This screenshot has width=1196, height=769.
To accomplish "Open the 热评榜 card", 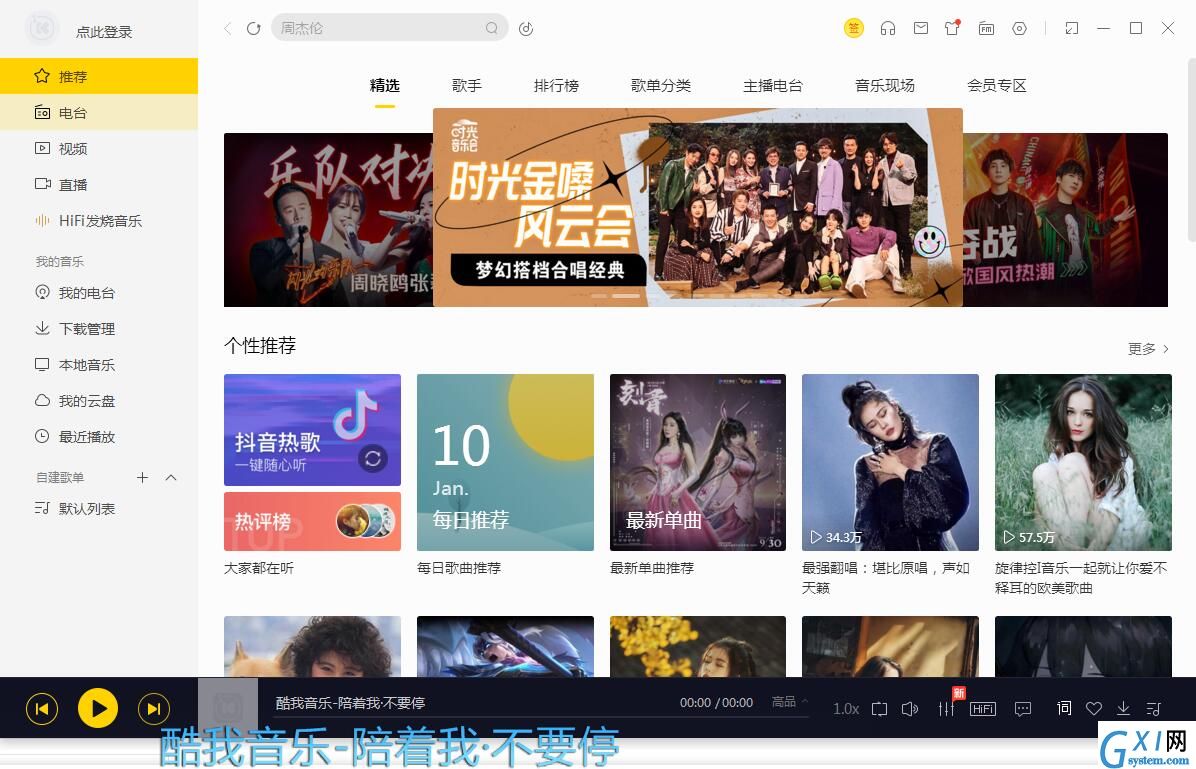I will tap(312, 521).
